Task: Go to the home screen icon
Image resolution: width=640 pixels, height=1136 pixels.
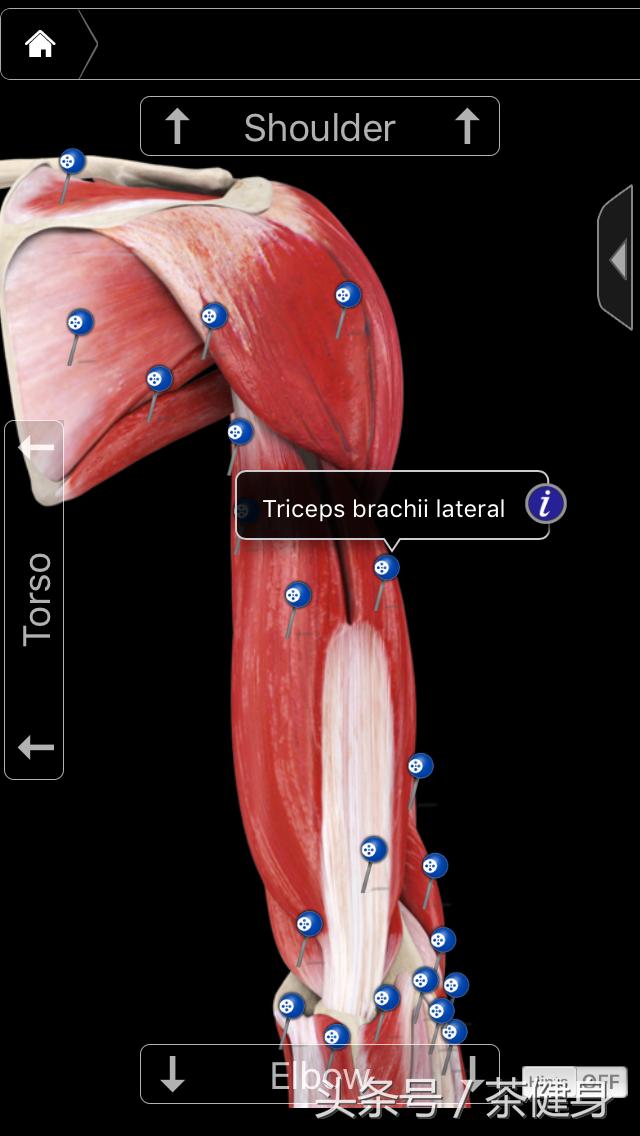Action: click(40, 44)
